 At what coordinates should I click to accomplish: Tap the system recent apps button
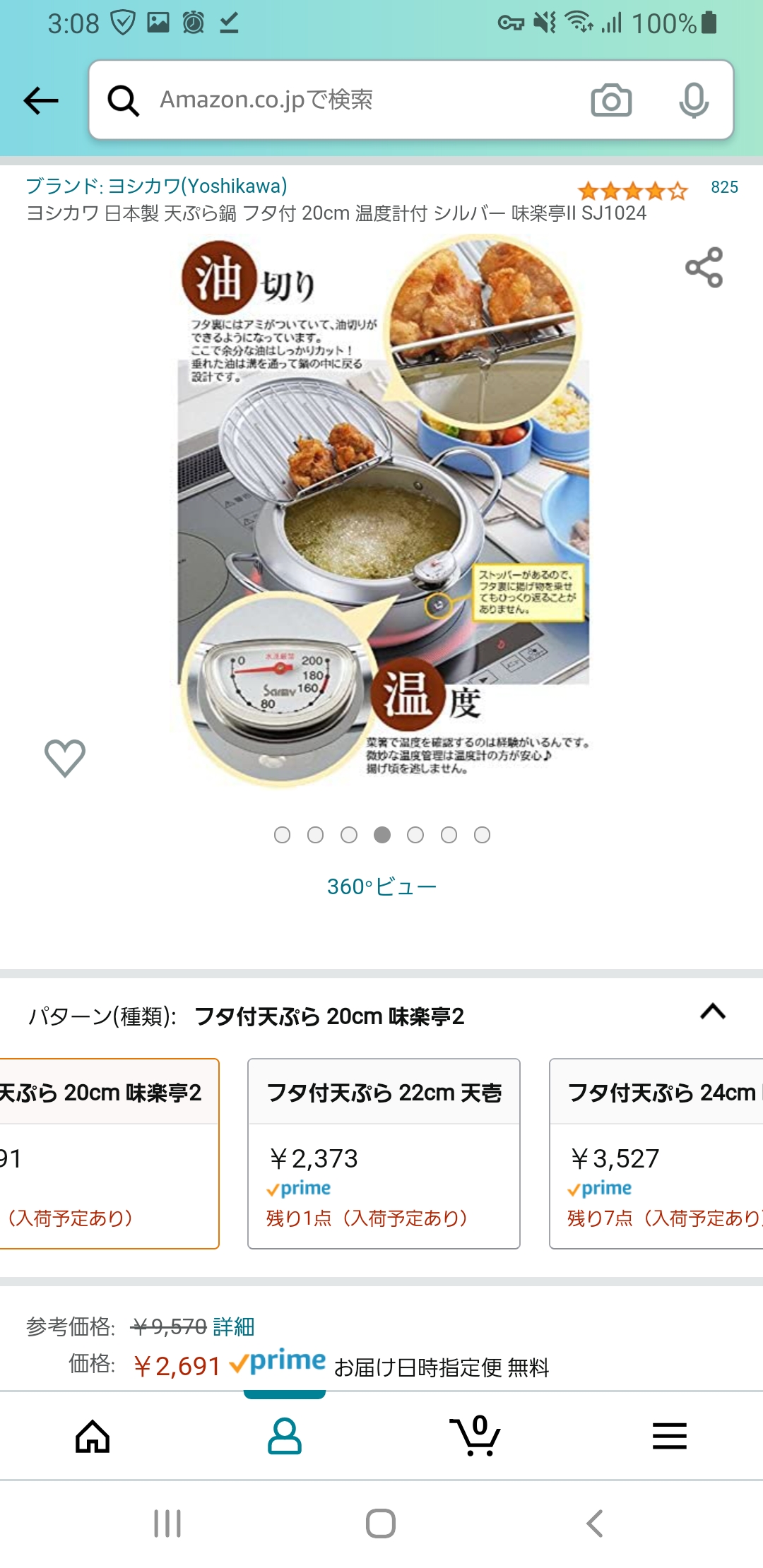tap(167, 1524)
